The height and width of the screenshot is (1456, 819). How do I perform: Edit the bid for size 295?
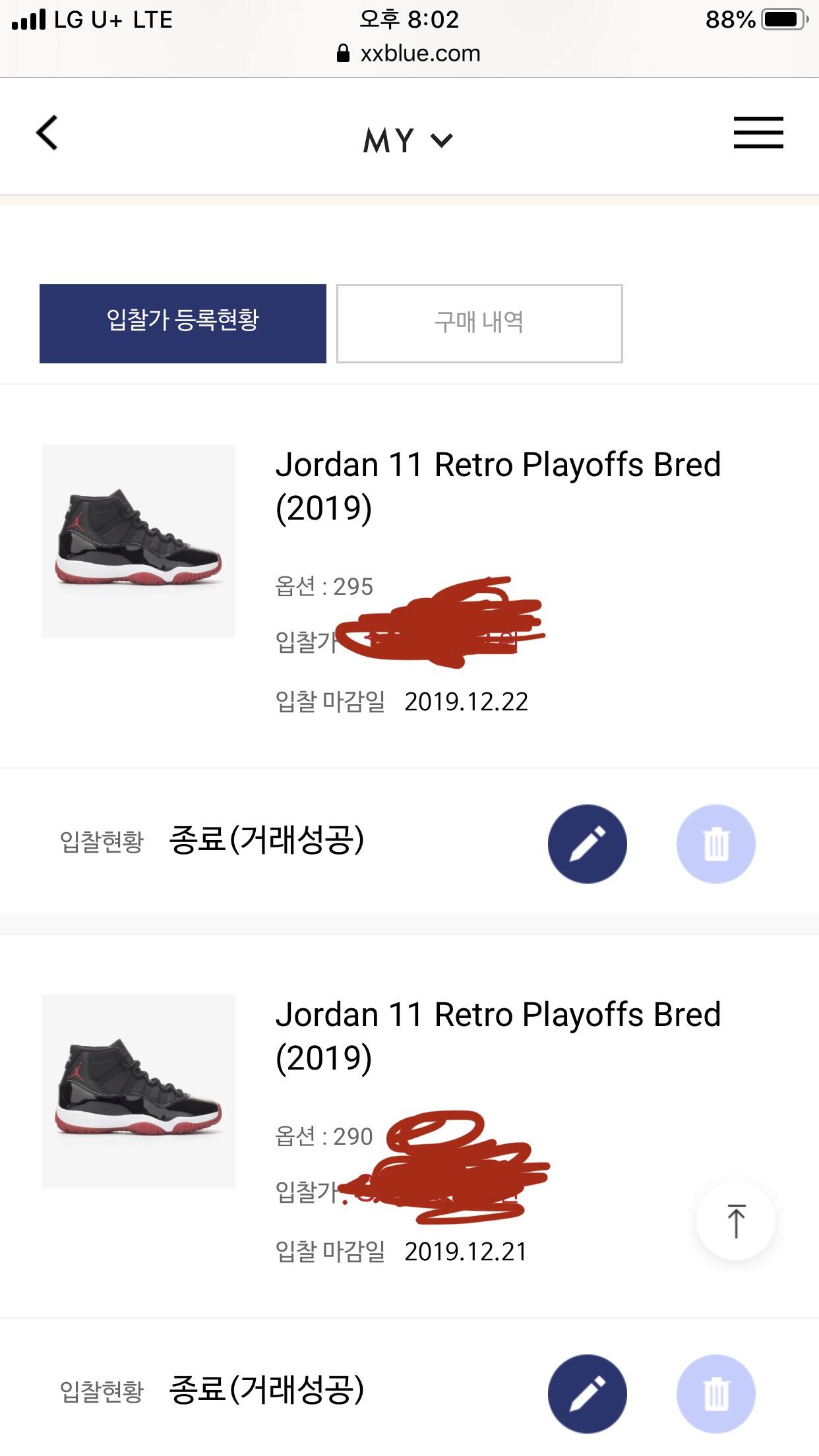click(587, 844)
